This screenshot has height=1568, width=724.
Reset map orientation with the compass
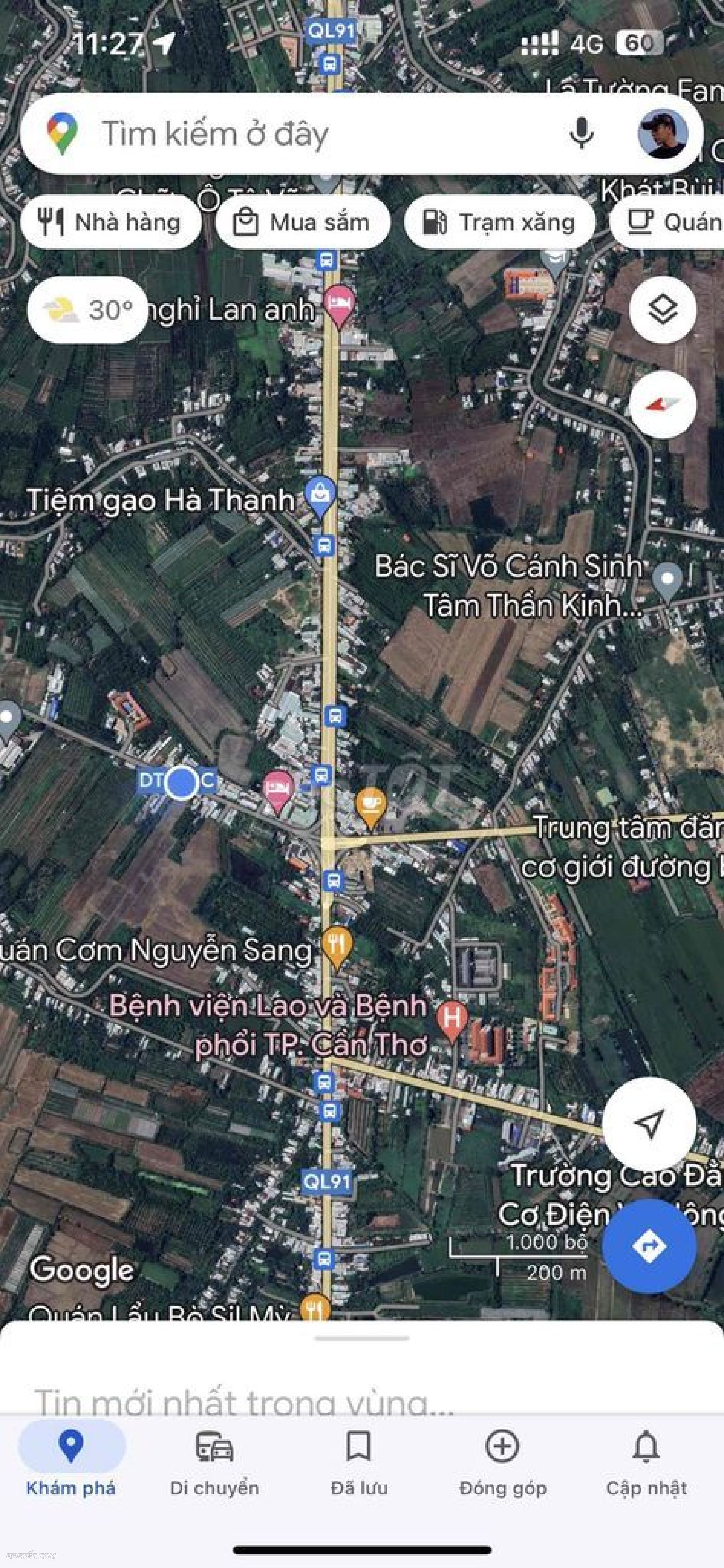(662, 404)
